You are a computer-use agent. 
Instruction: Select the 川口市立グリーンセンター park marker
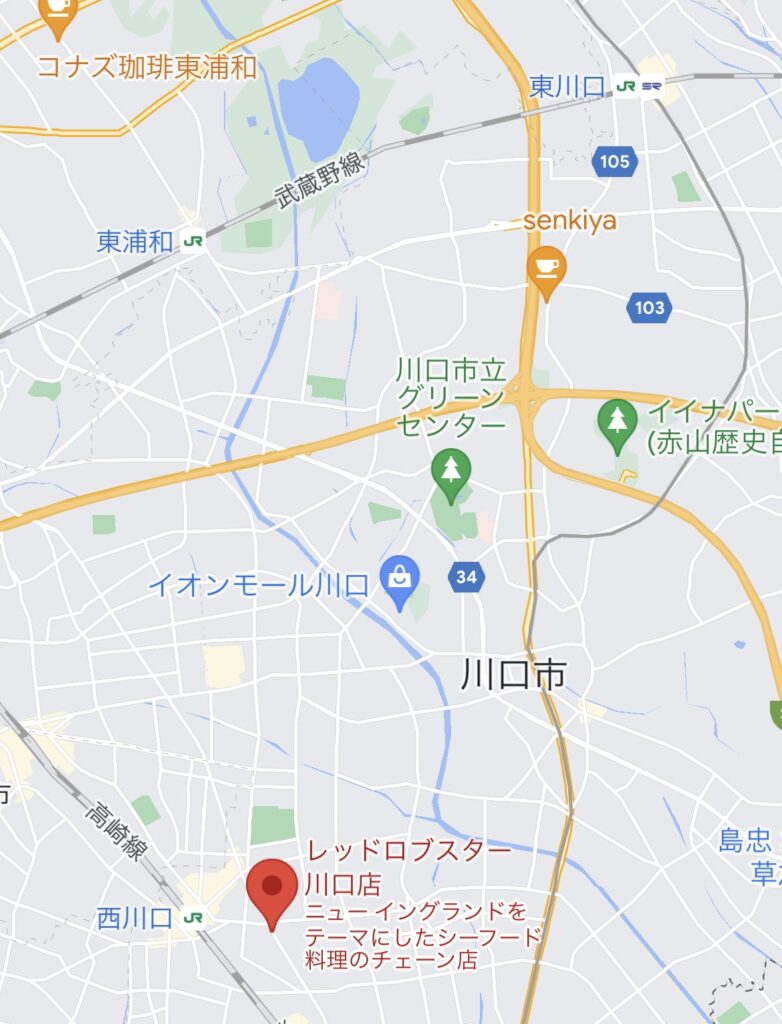(x=451, y=472)
